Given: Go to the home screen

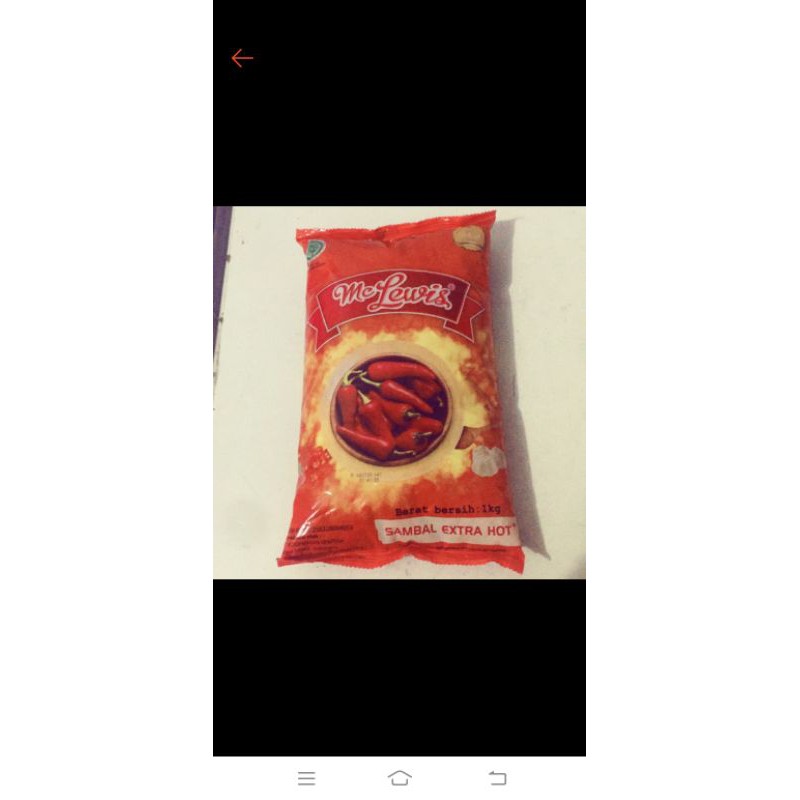Looking at the screenshot, I should (400, 778).
